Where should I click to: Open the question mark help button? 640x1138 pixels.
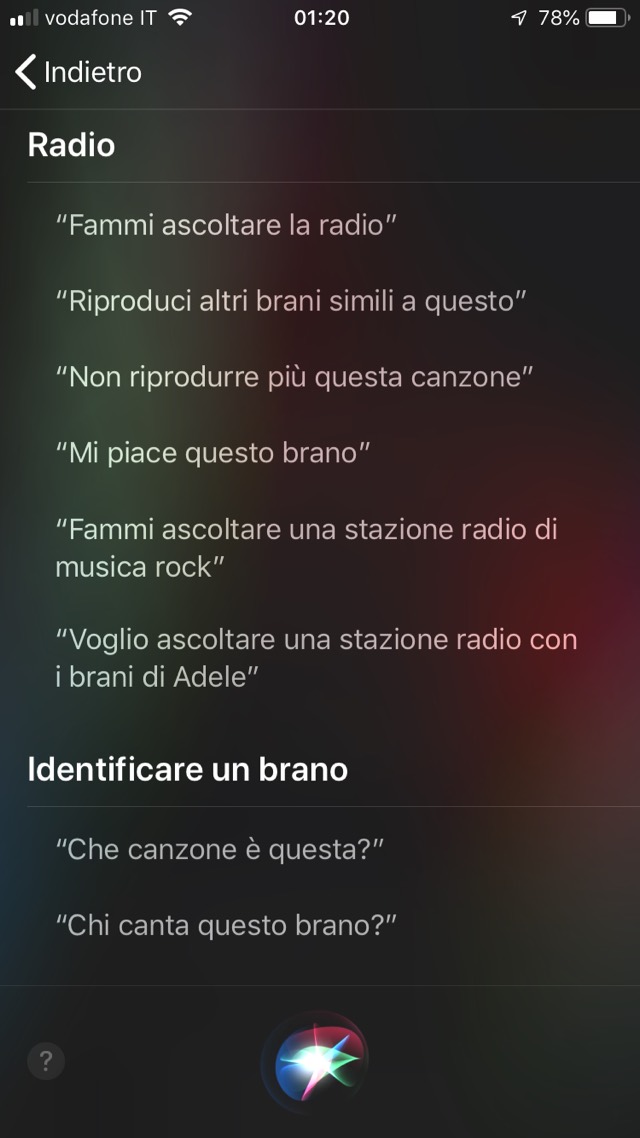click(46, 1061)
